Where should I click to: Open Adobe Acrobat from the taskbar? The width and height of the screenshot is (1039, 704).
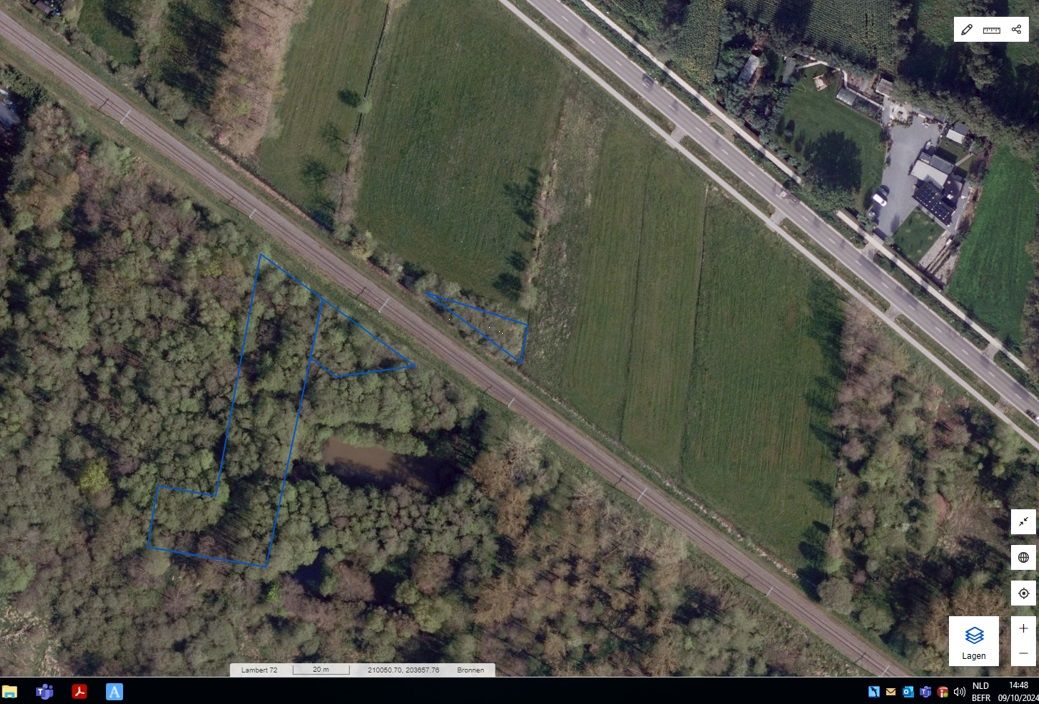[79, 691]
